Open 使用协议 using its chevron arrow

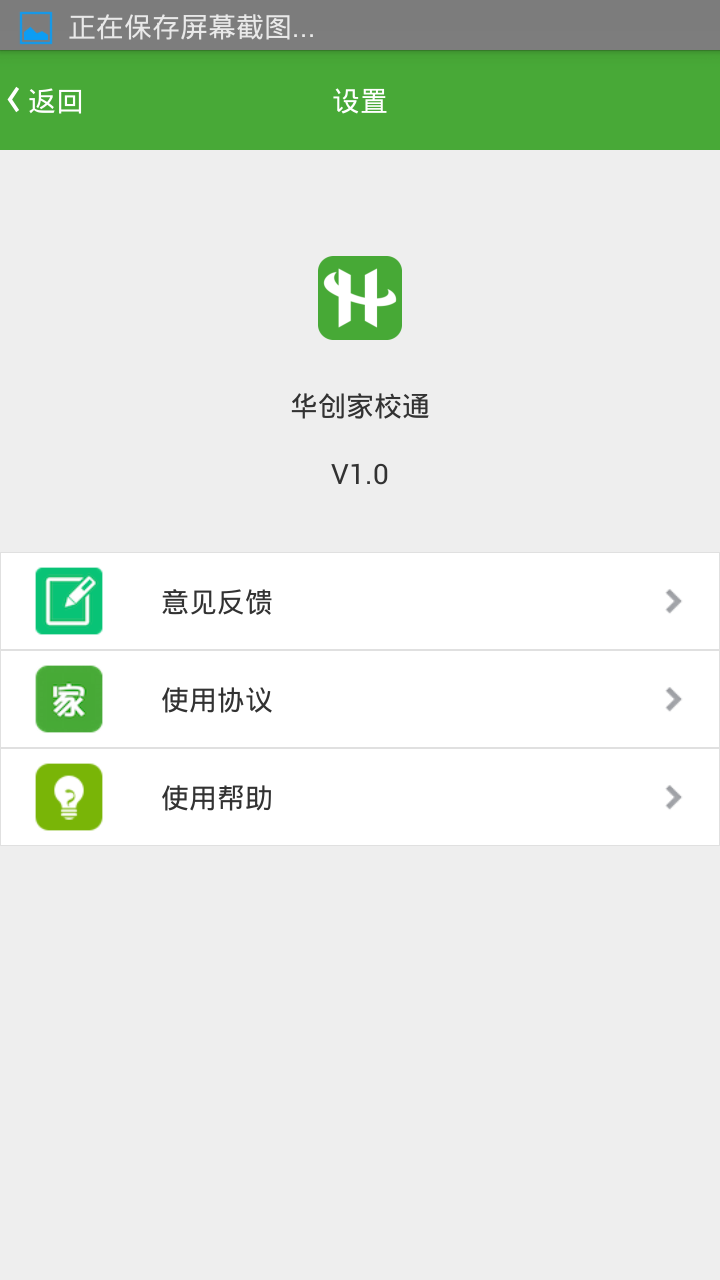pos(672,698)
